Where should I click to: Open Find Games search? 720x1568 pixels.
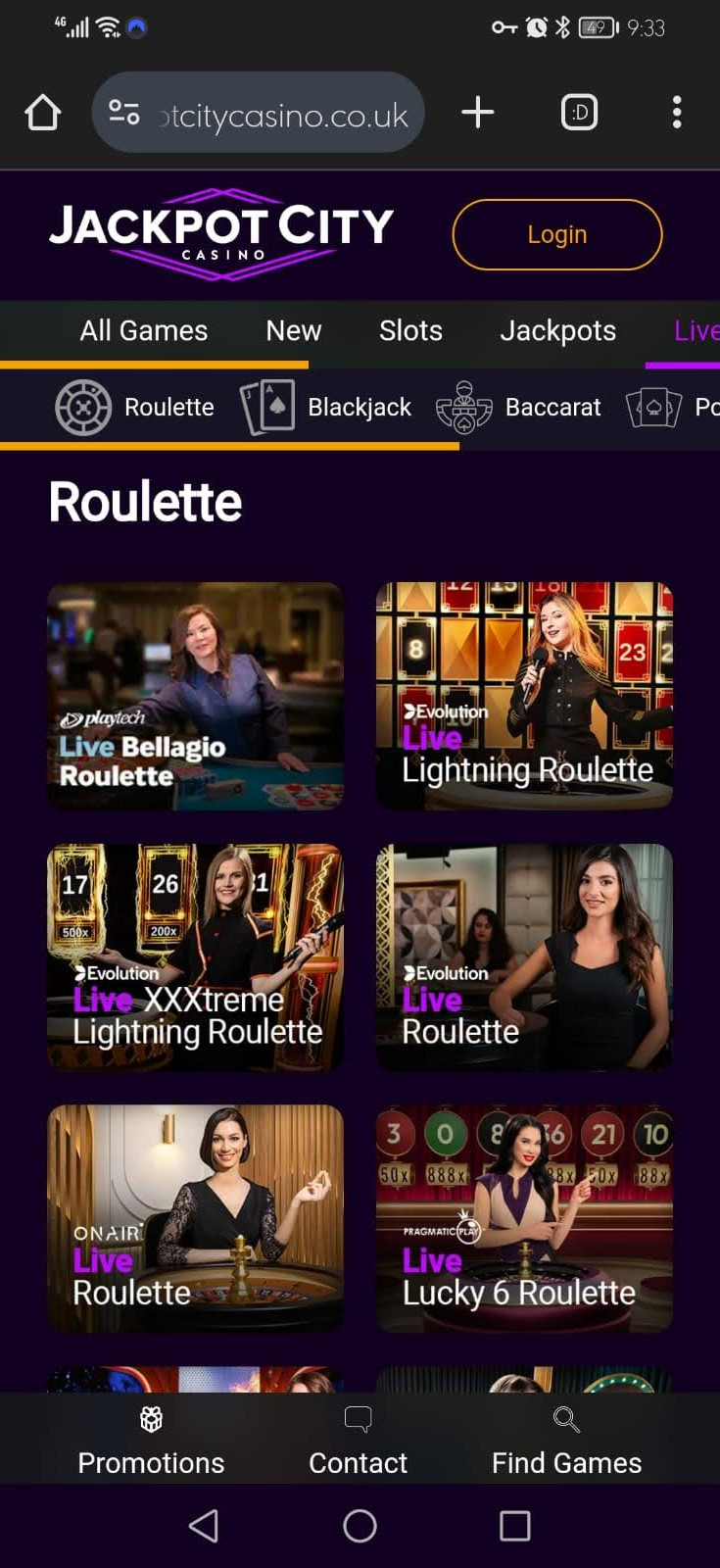(x=566, y=1441)
